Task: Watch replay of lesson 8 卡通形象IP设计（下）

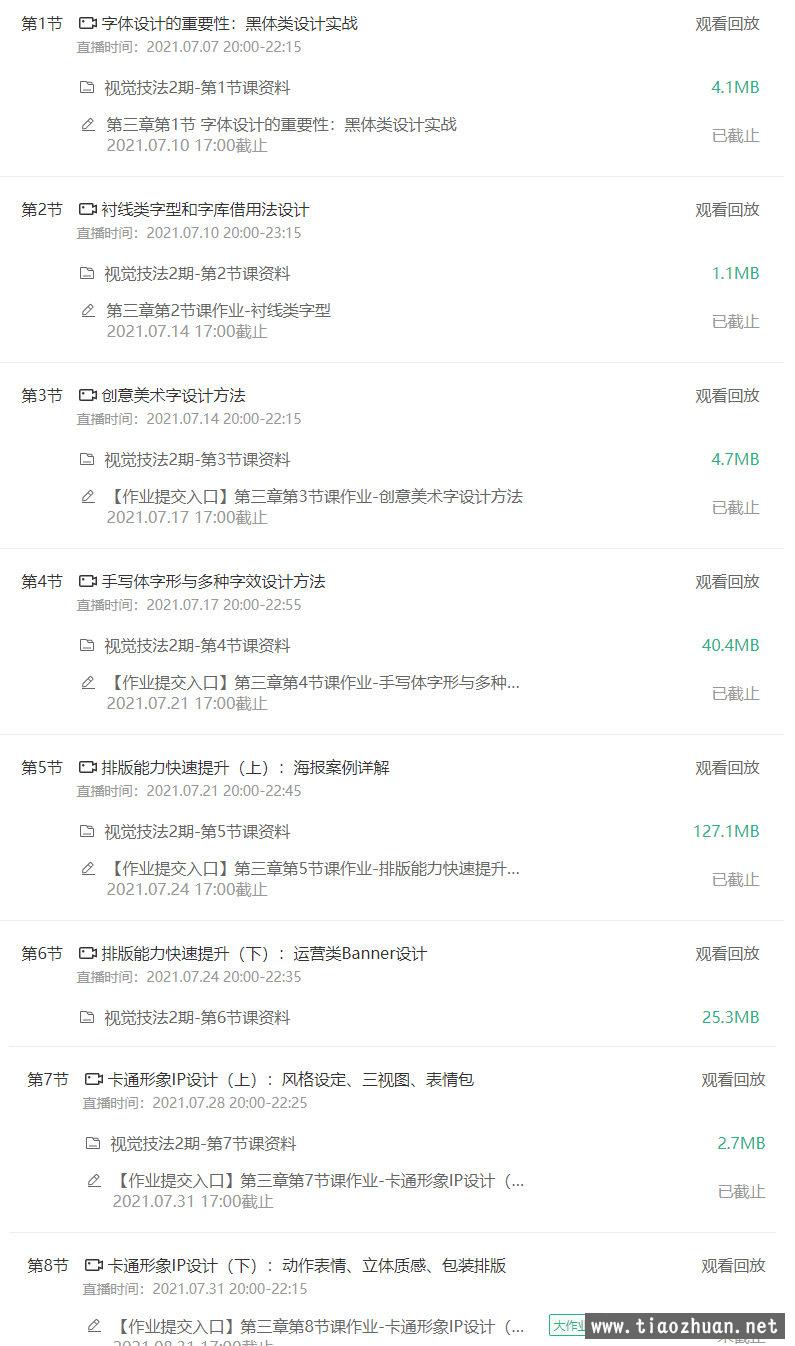Action: click(x=733, y=1266)
